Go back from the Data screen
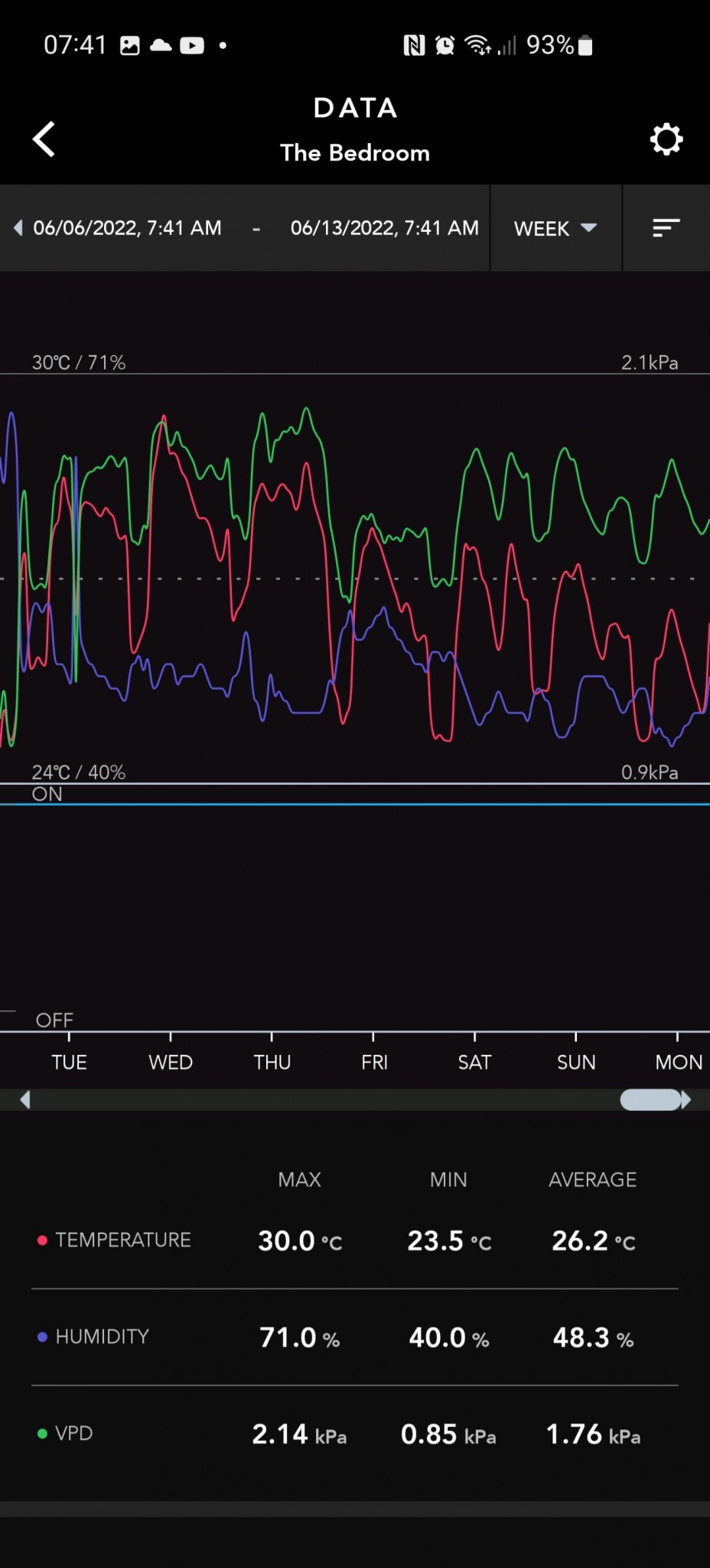710x1568 pixels. [44, 139]
